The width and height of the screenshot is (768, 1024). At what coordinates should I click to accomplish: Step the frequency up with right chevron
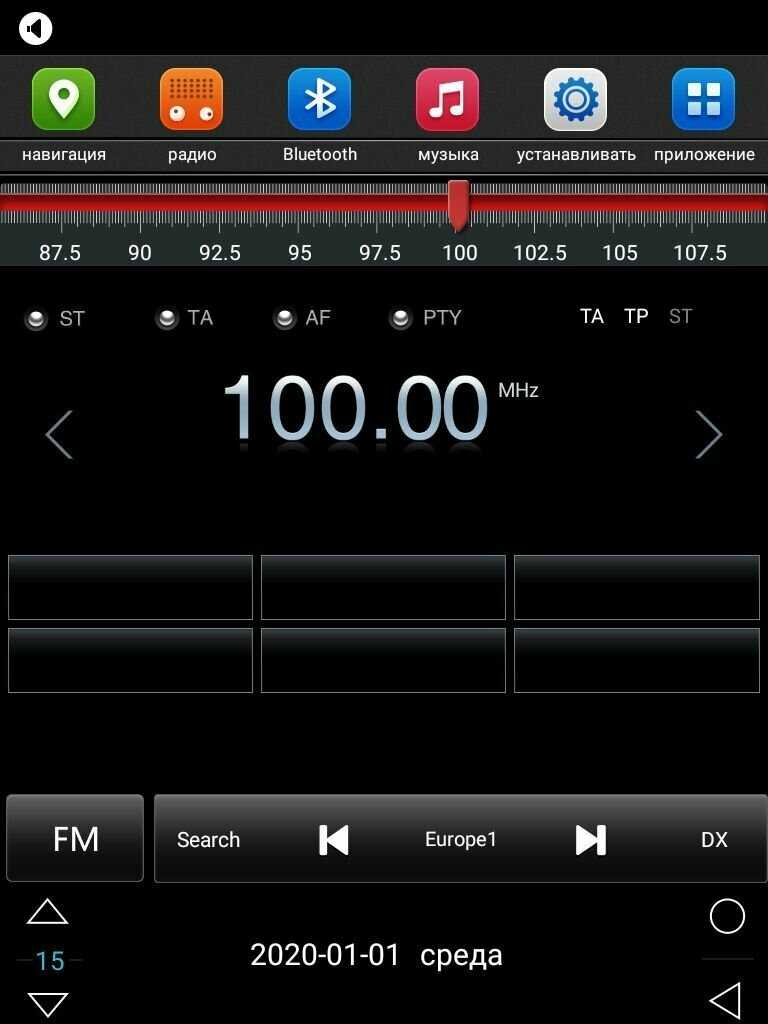click(x=708, y=434)
